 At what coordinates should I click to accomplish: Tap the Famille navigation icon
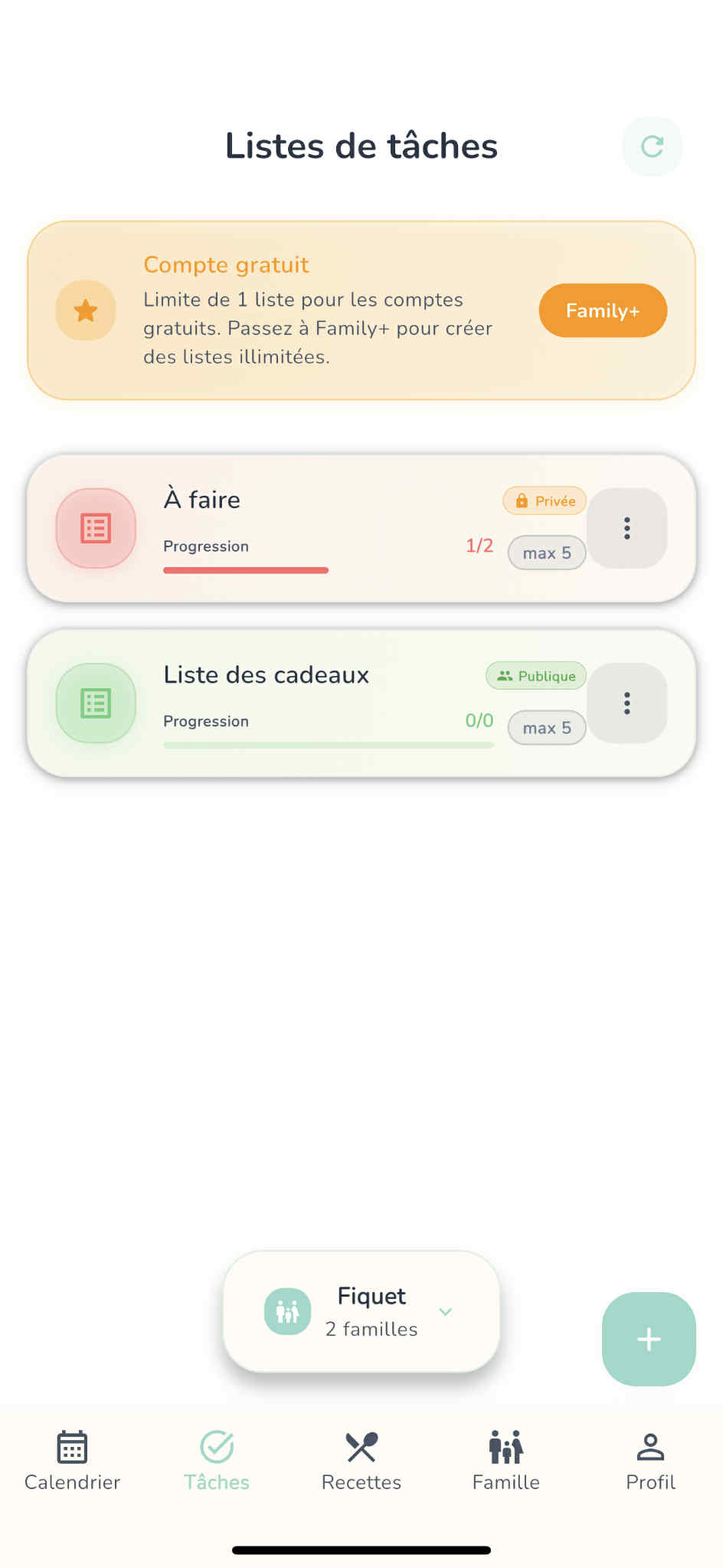click(505, 1445)
